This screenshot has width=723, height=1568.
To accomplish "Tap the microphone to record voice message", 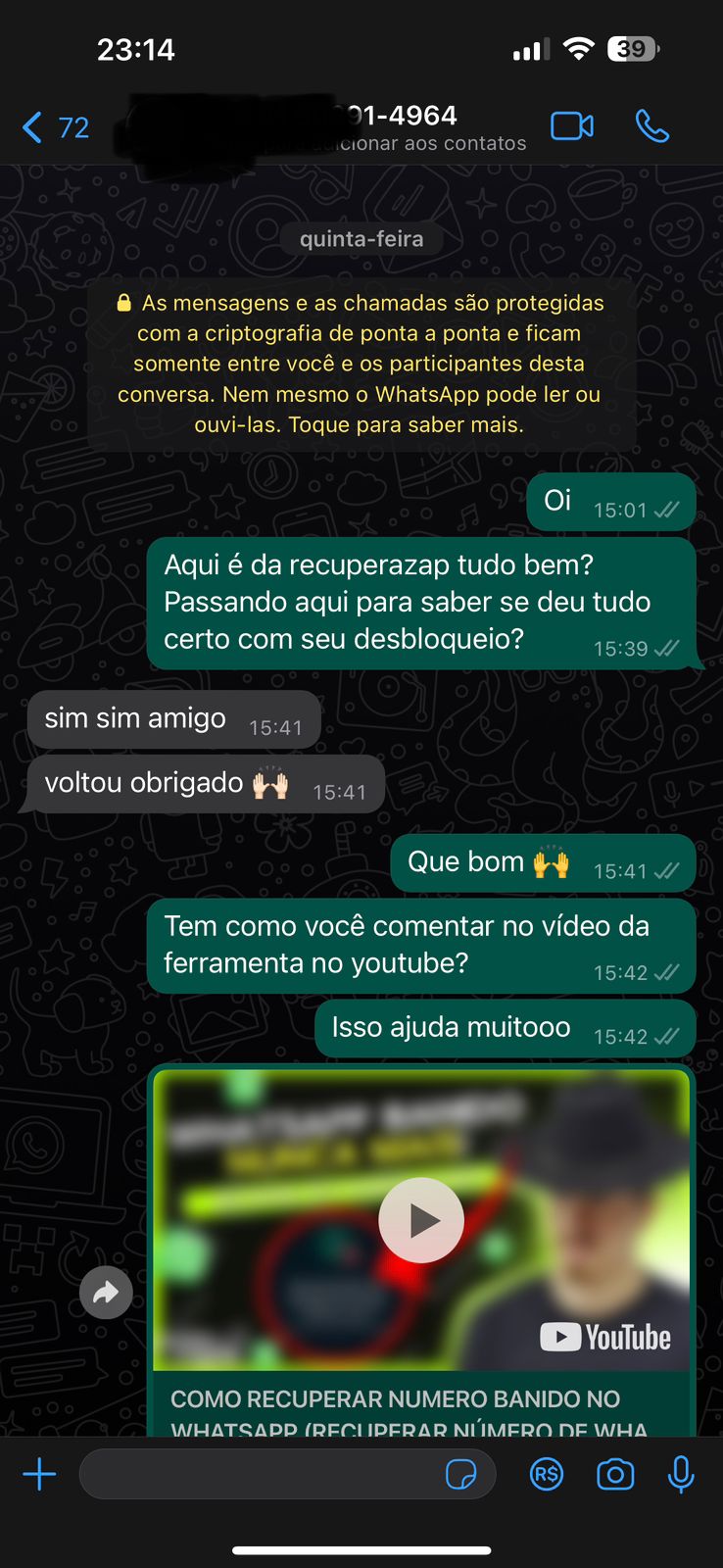I will (x=681, y=1474).
